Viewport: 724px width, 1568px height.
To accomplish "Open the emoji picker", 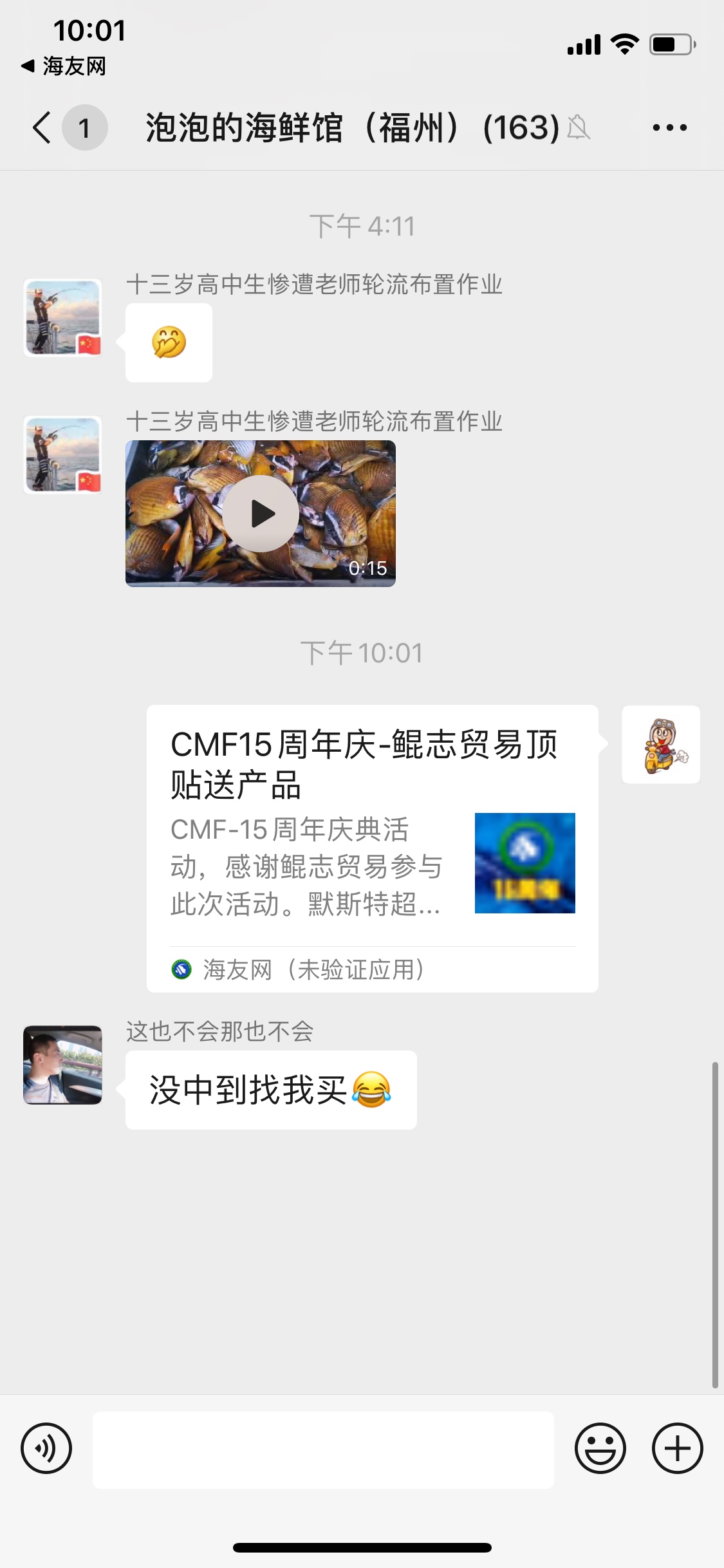I will coord(600,1448).
